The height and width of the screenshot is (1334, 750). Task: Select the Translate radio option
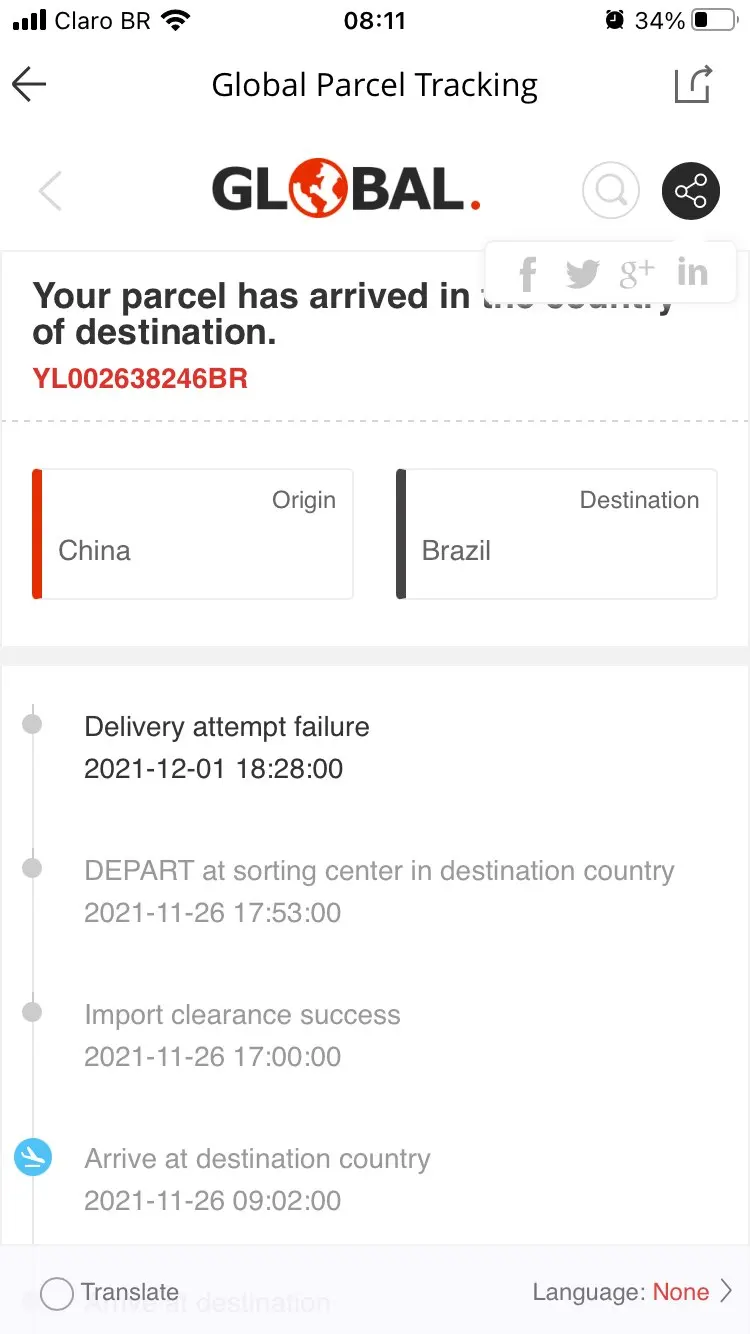click(x=57, y=1293)
